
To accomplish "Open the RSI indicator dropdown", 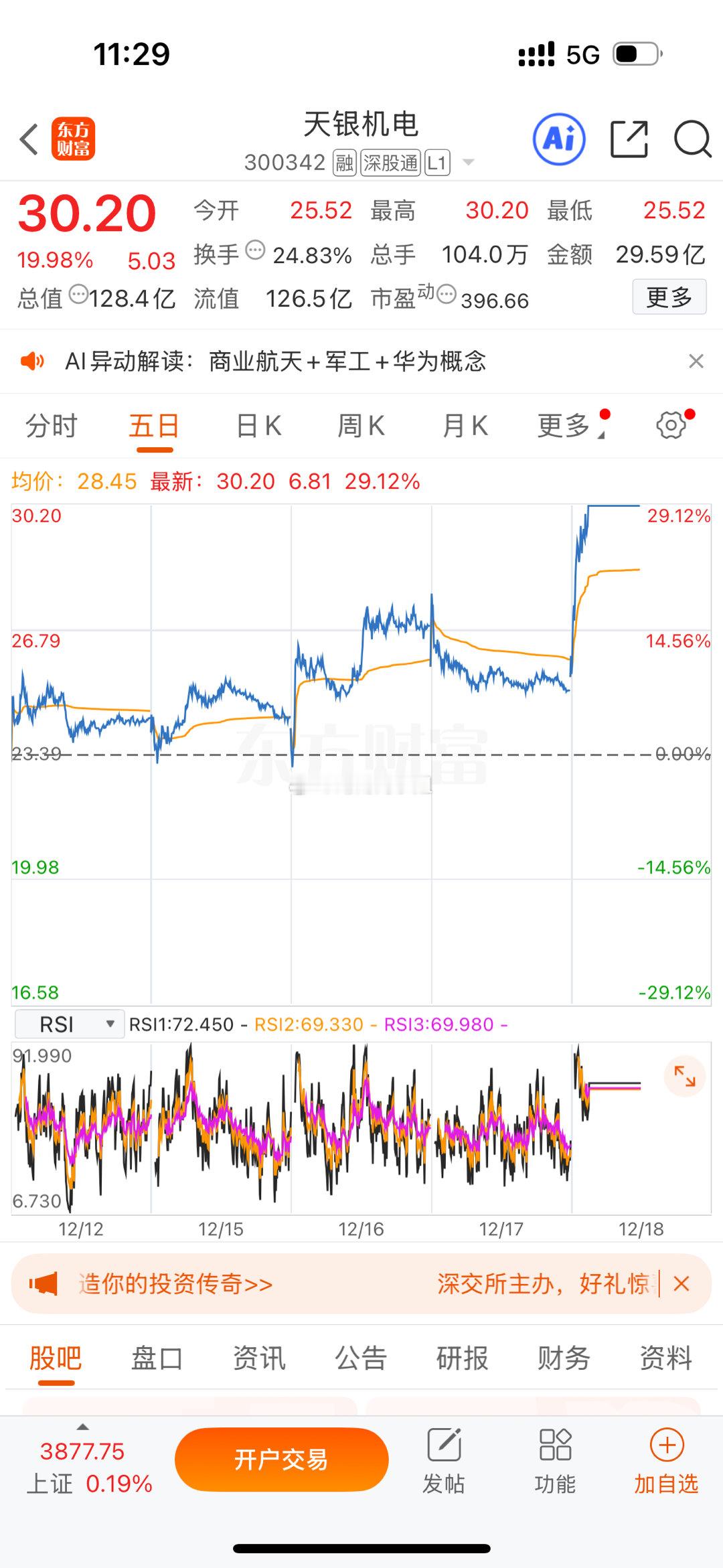I will coord(70,1024).
